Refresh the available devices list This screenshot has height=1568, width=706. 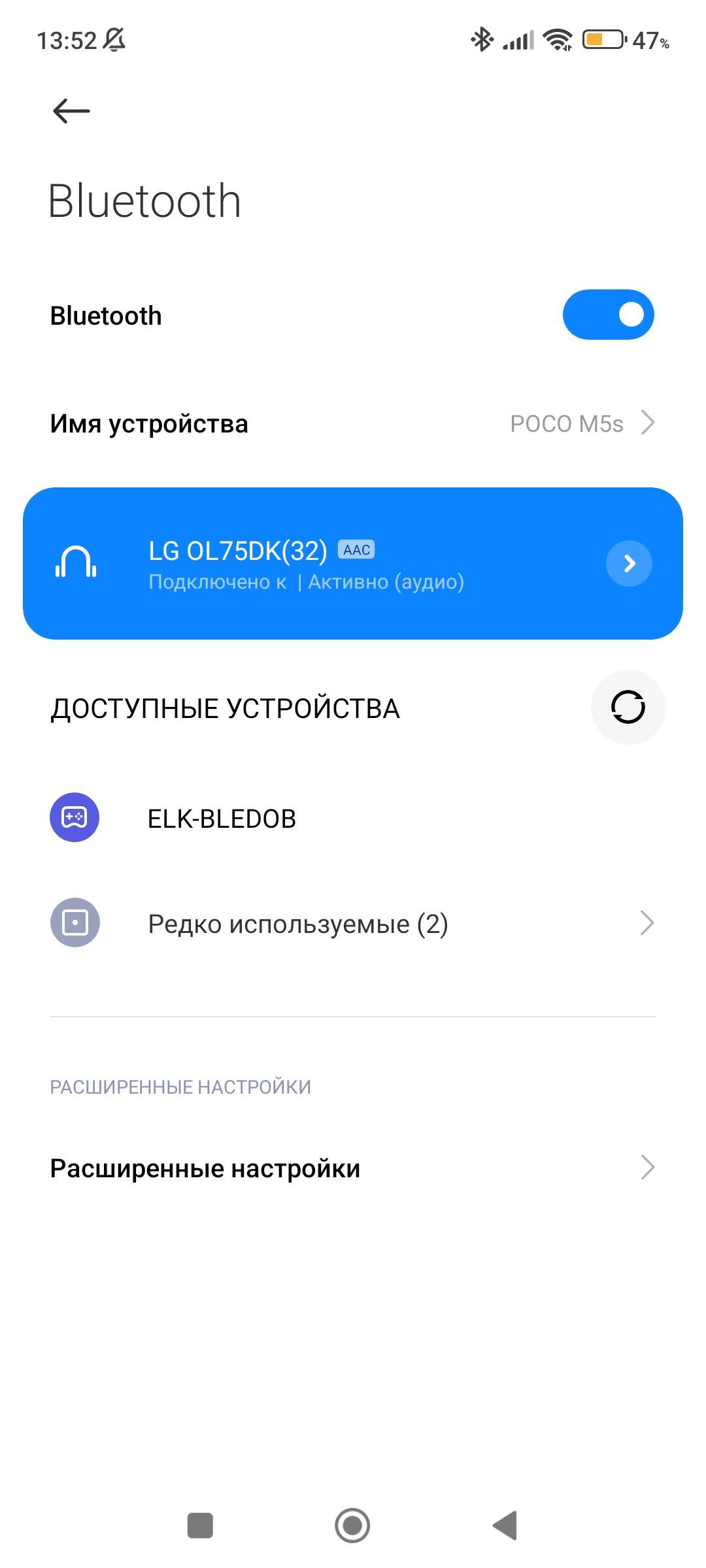click(628, 707)
